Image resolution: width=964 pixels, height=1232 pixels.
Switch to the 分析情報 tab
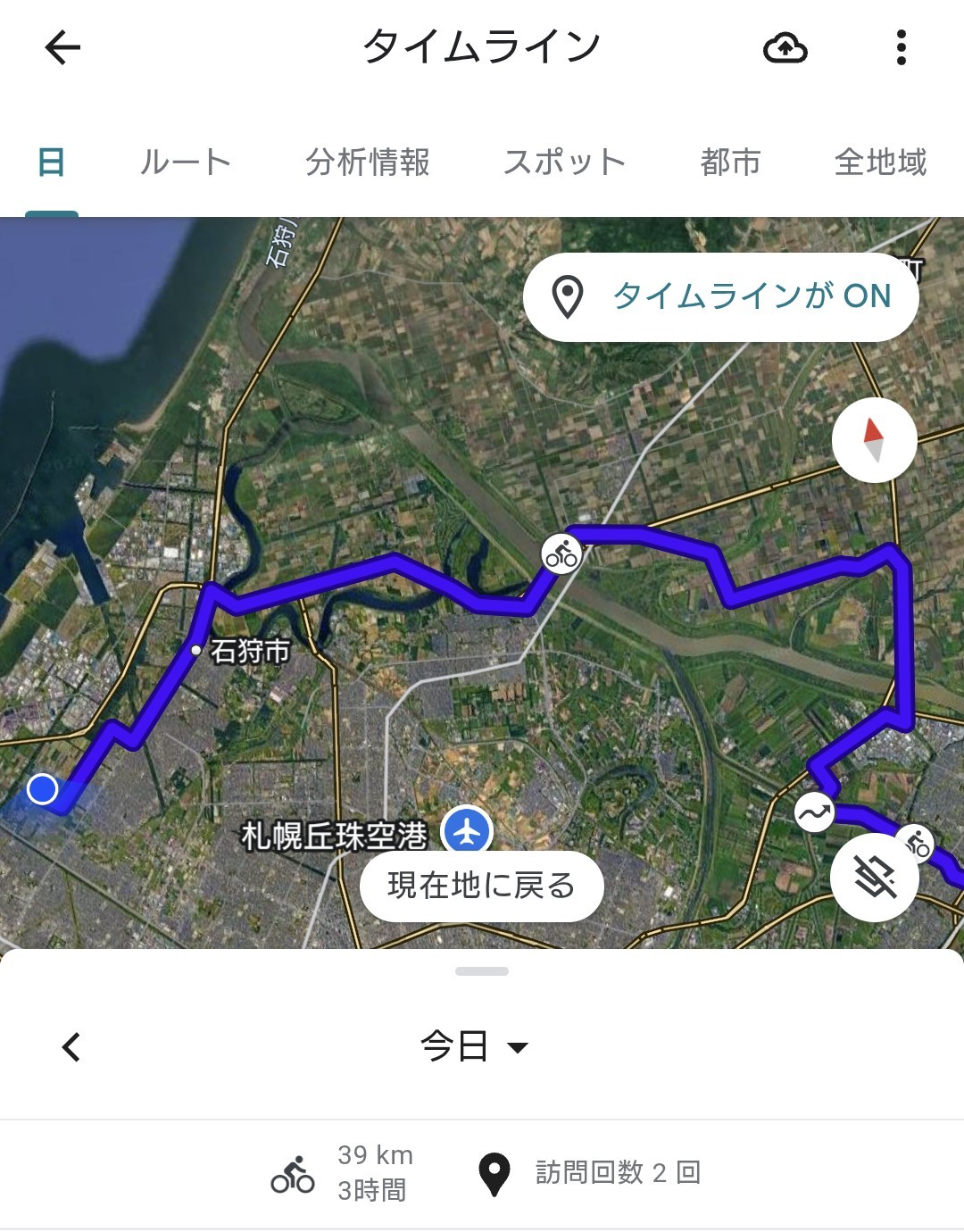tap(368, 162)
